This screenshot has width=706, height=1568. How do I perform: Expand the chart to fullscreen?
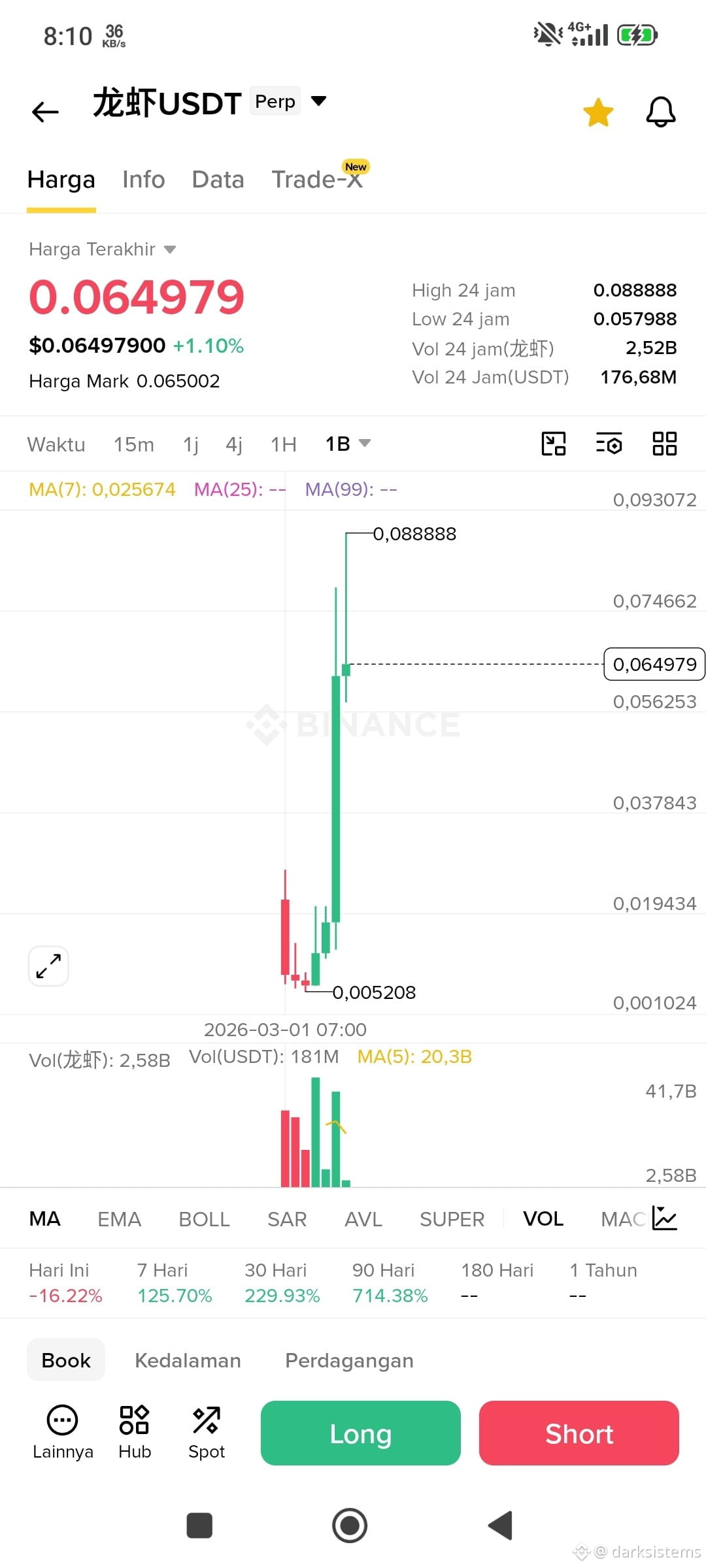pyautogui.click(x=48, y=966)
